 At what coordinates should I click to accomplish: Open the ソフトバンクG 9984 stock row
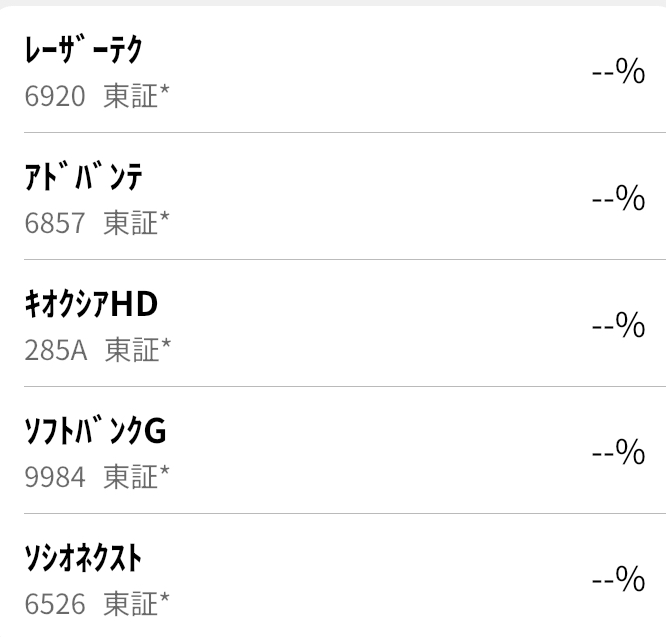[333, 450]
